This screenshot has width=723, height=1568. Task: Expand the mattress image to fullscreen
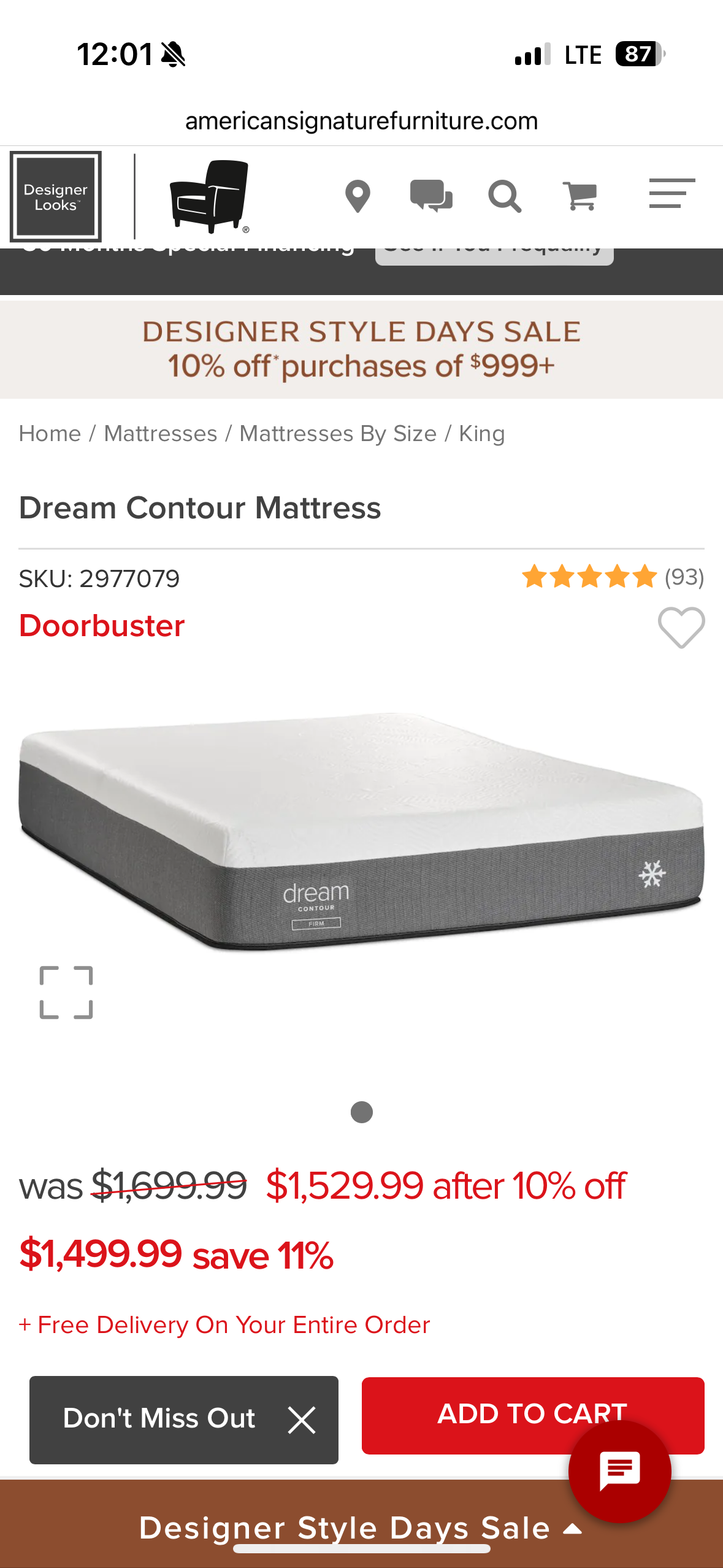[66, 992]
